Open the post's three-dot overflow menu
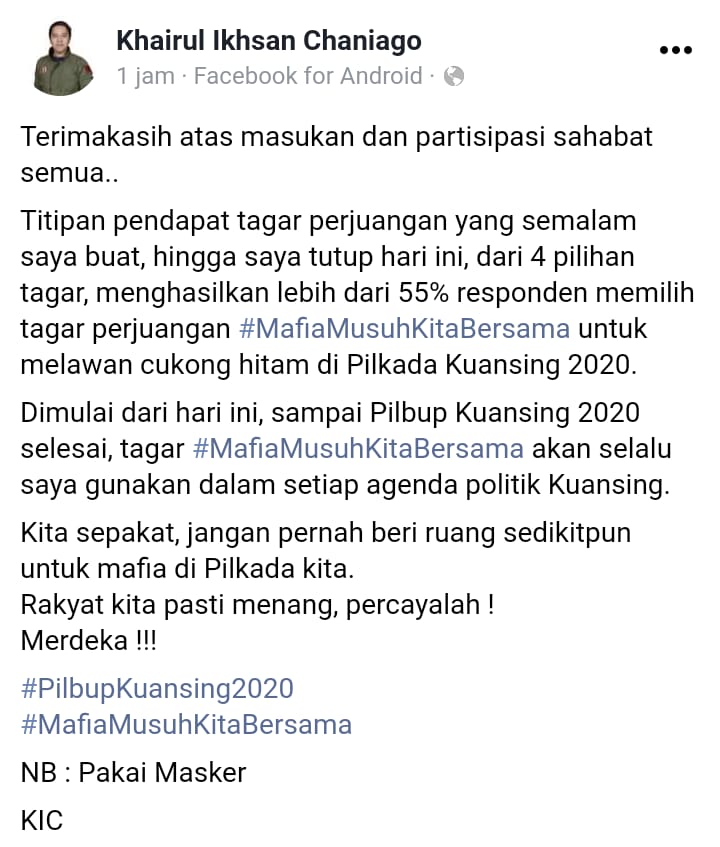The width and height of the screenshot is (720, 847). 675,50
